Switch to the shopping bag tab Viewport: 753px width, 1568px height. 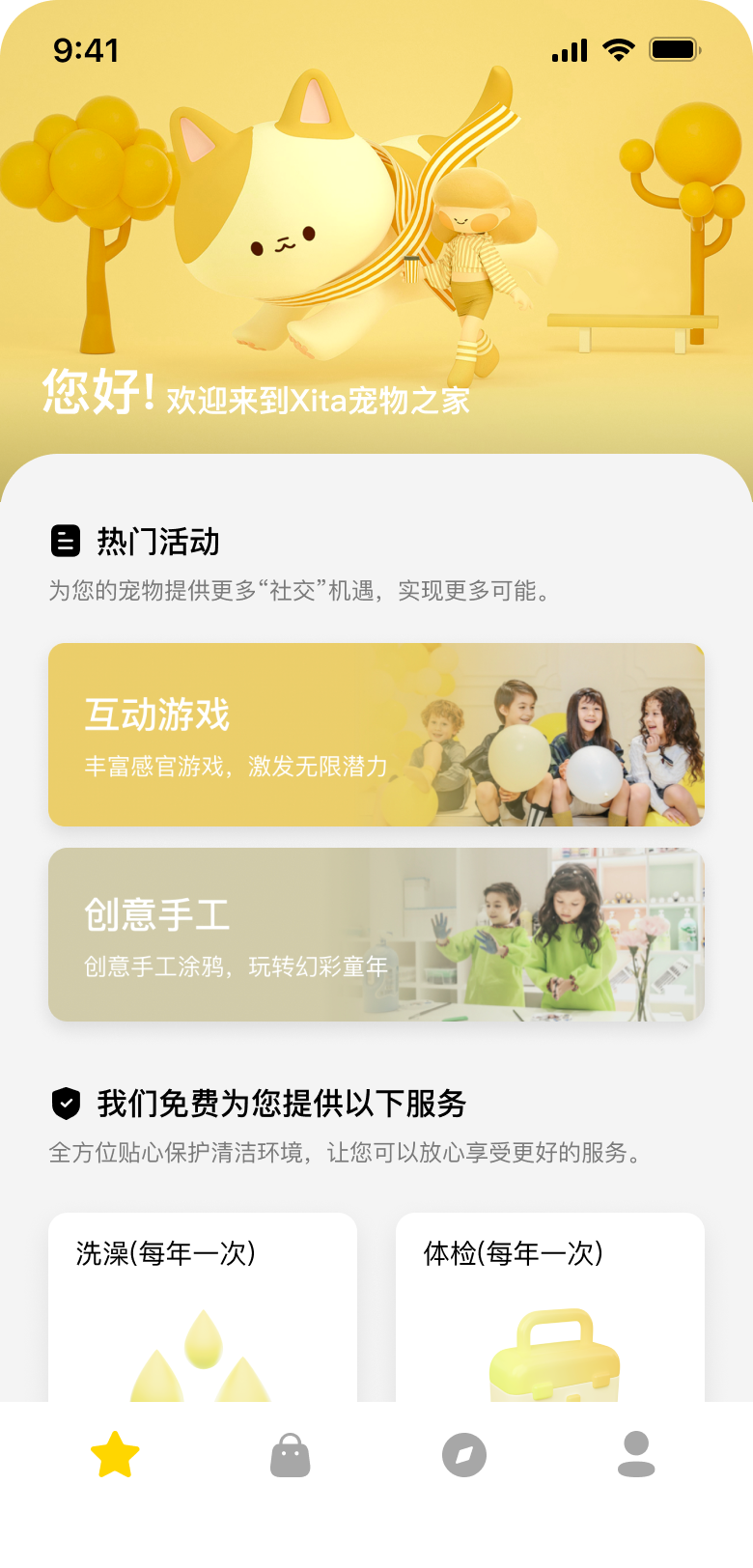pyautogui.click(x=290, y=1455)
